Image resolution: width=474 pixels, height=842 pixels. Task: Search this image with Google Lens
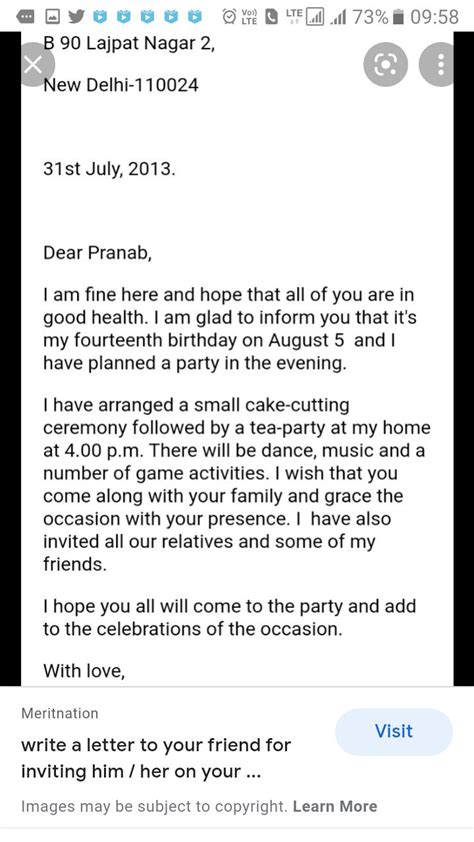pyautogui.click(x=385, y=65)
